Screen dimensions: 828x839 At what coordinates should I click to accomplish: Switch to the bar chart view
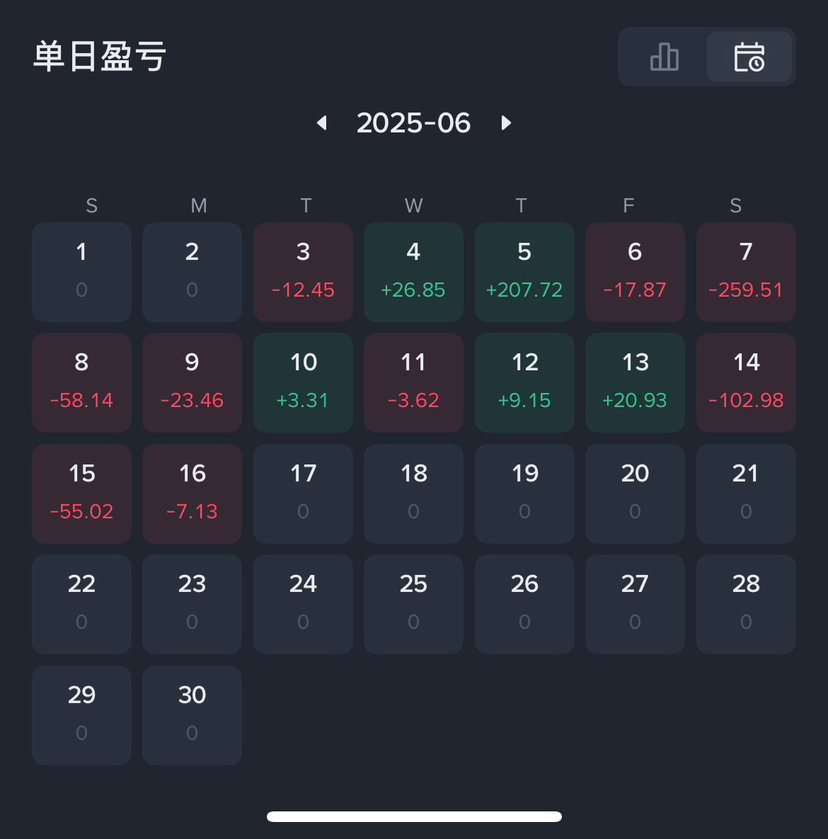(x=664, y=57)
